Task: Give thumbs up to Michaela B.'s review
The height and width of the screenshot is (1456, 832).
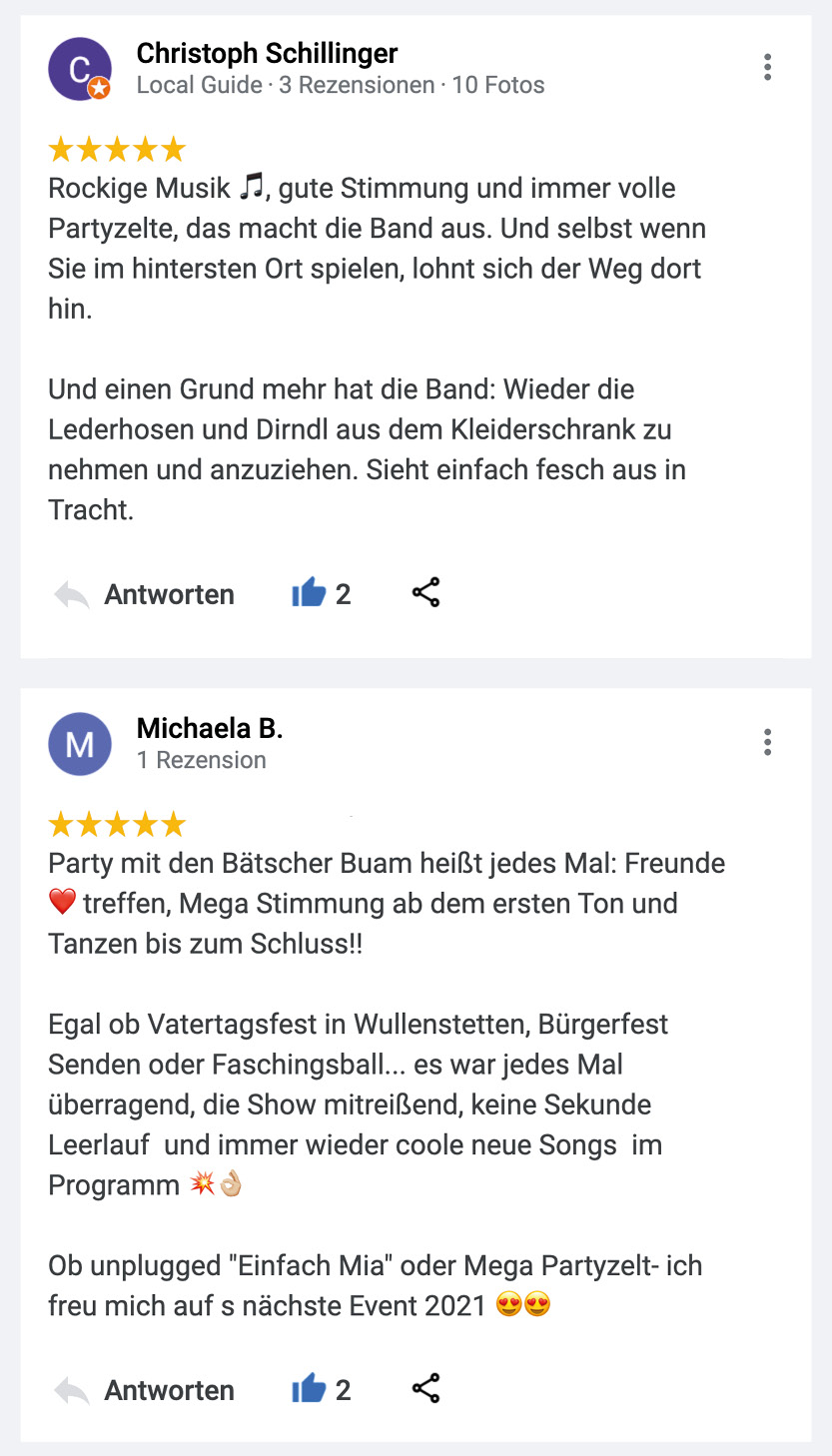Action: [310, 1389]
